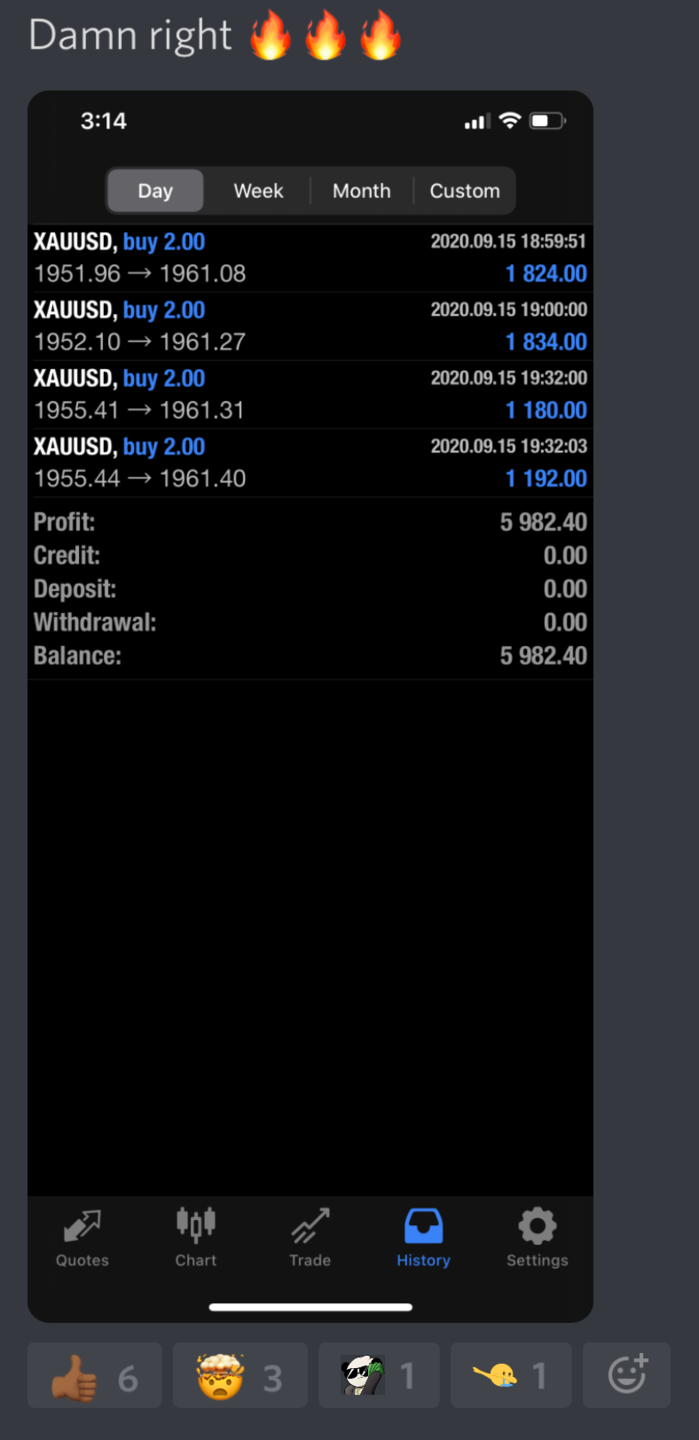This screenshot has width=699, height=1440.
Task: Add a new emoji reaction
Action: (627, 1376)
